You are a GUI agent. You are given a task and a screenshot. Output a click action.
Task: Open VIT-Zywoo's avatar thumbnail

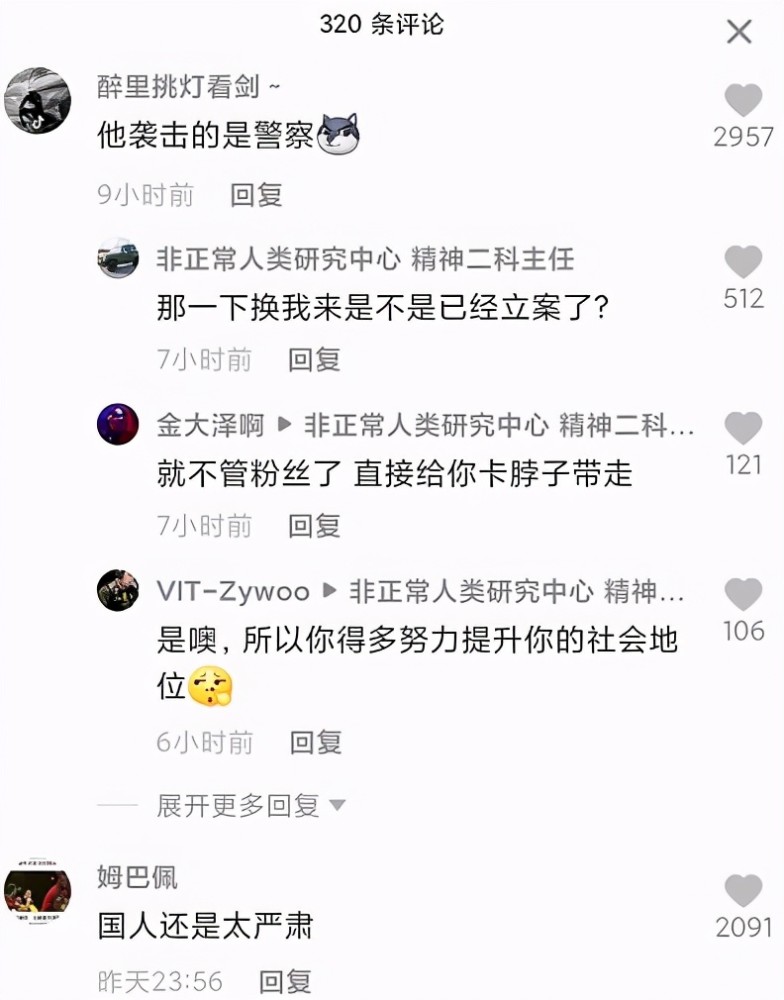pyautogui.click(x=120, y=590)
